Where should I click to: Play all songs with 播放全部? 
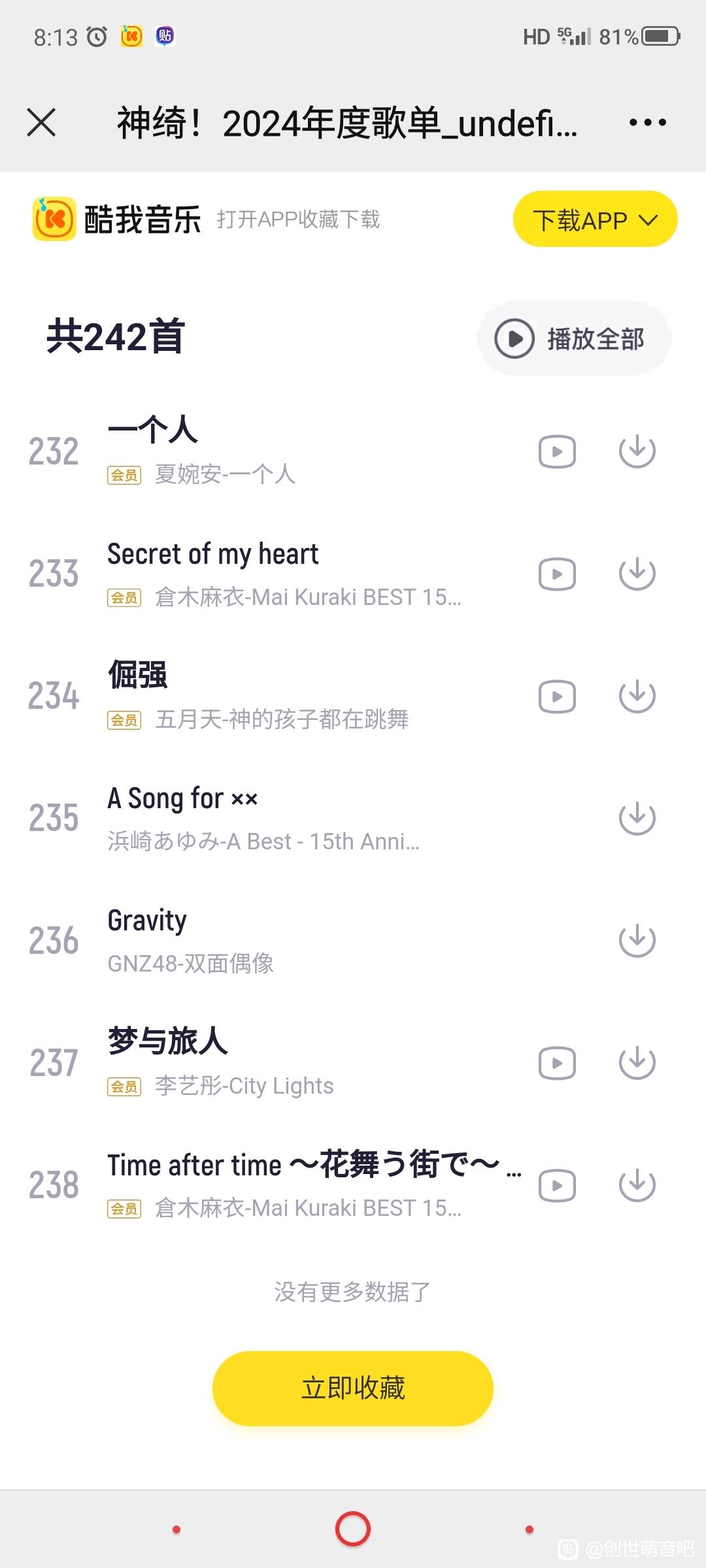click(x=574, y=338)
